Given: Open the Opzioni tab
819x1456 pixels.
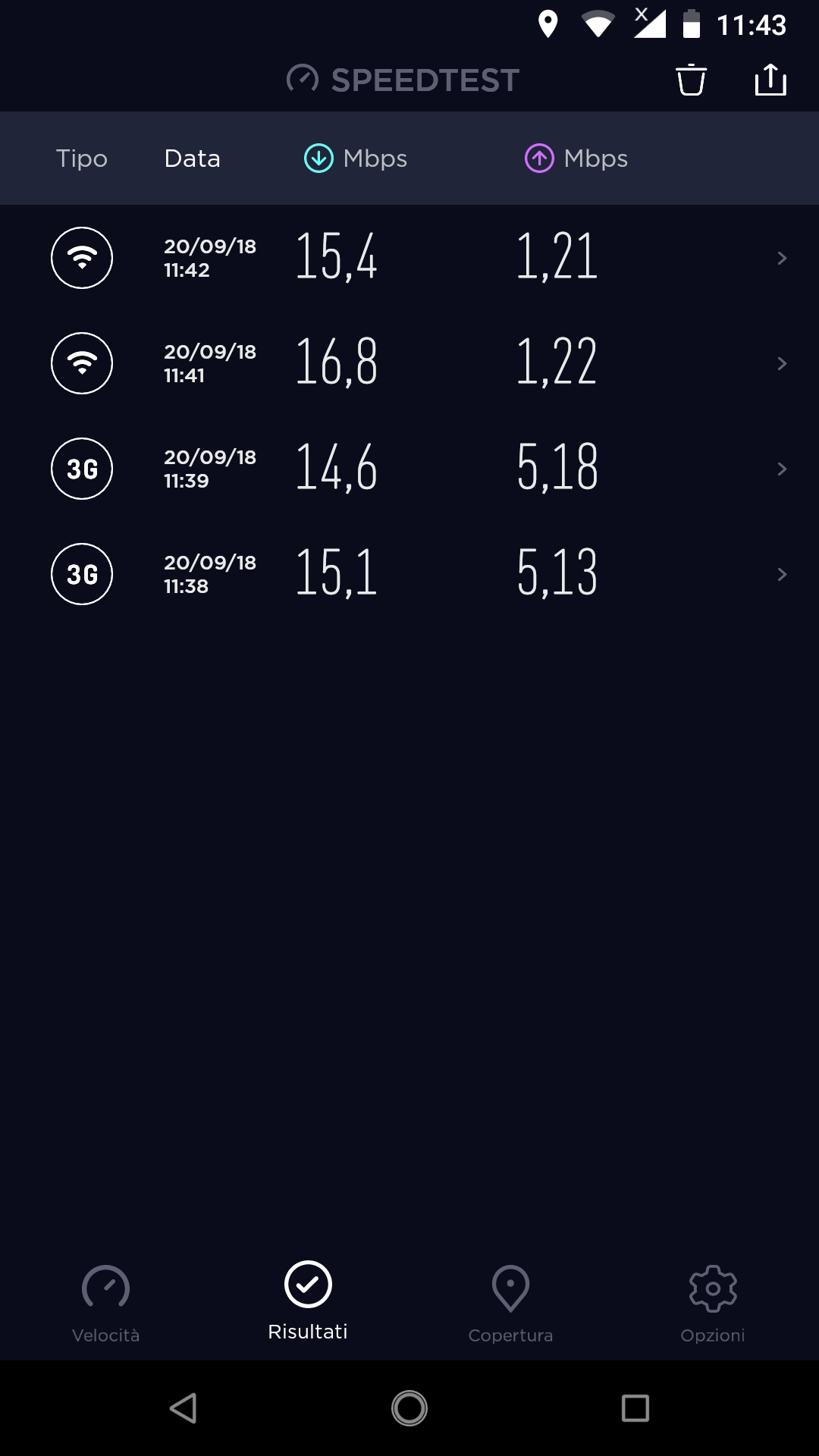Looking at the screenshot, I should point(713,1304).
